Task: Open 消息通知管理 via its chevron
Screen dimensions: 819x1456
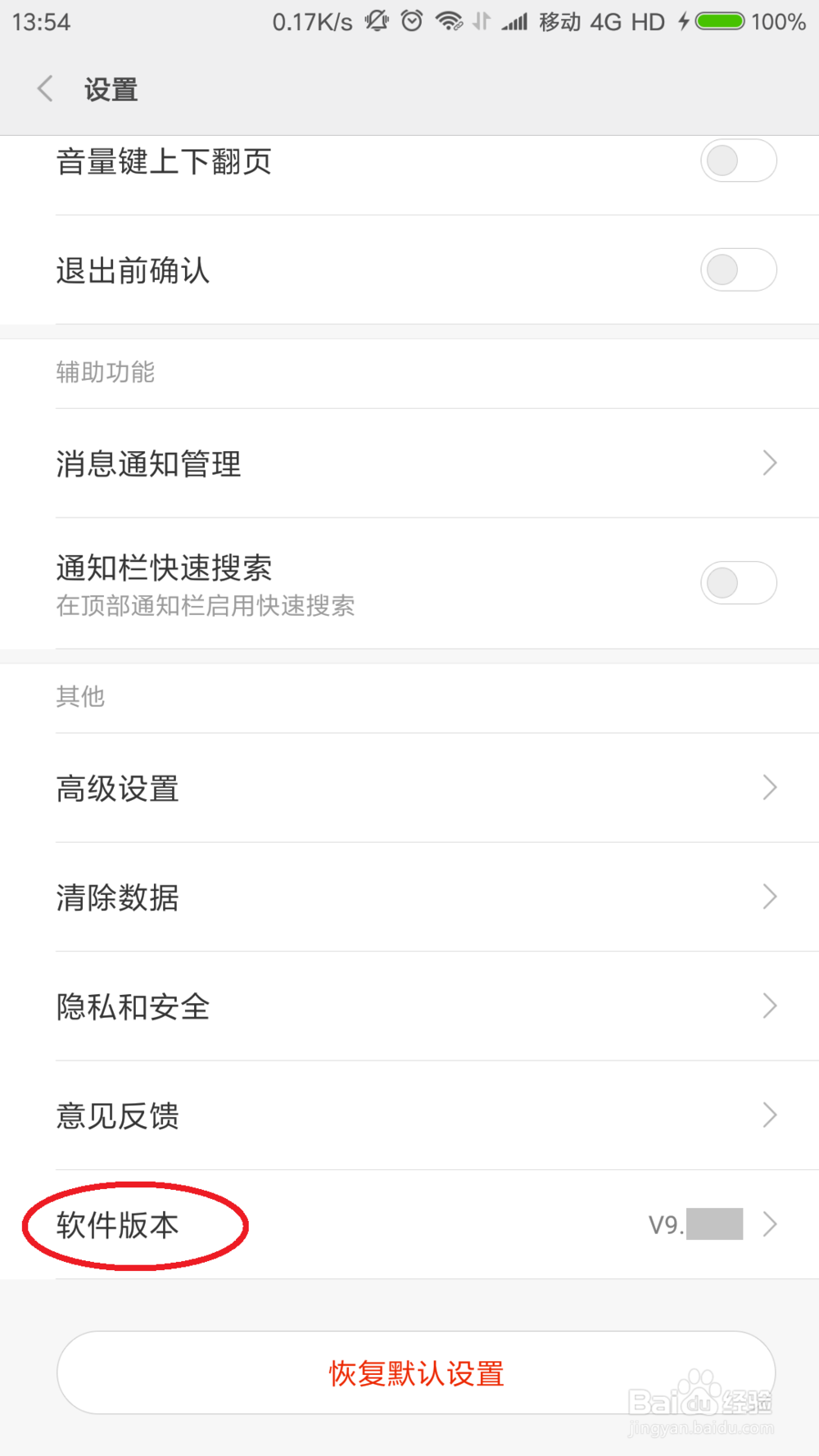Action: [x=768, y=463]
